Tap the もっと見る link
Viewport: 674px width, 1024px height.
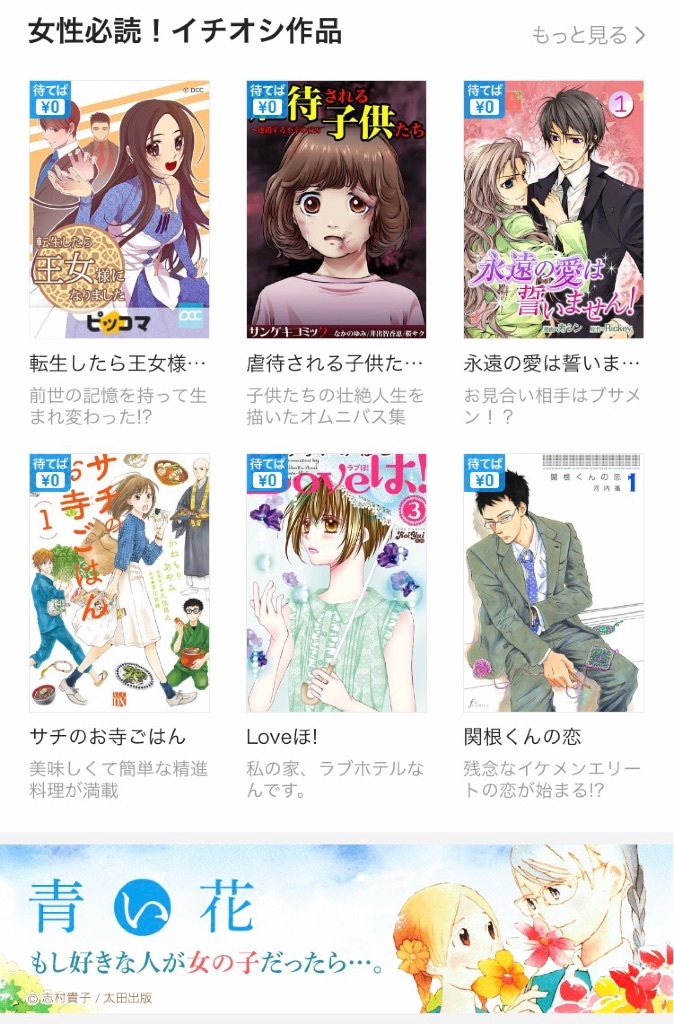588,35
